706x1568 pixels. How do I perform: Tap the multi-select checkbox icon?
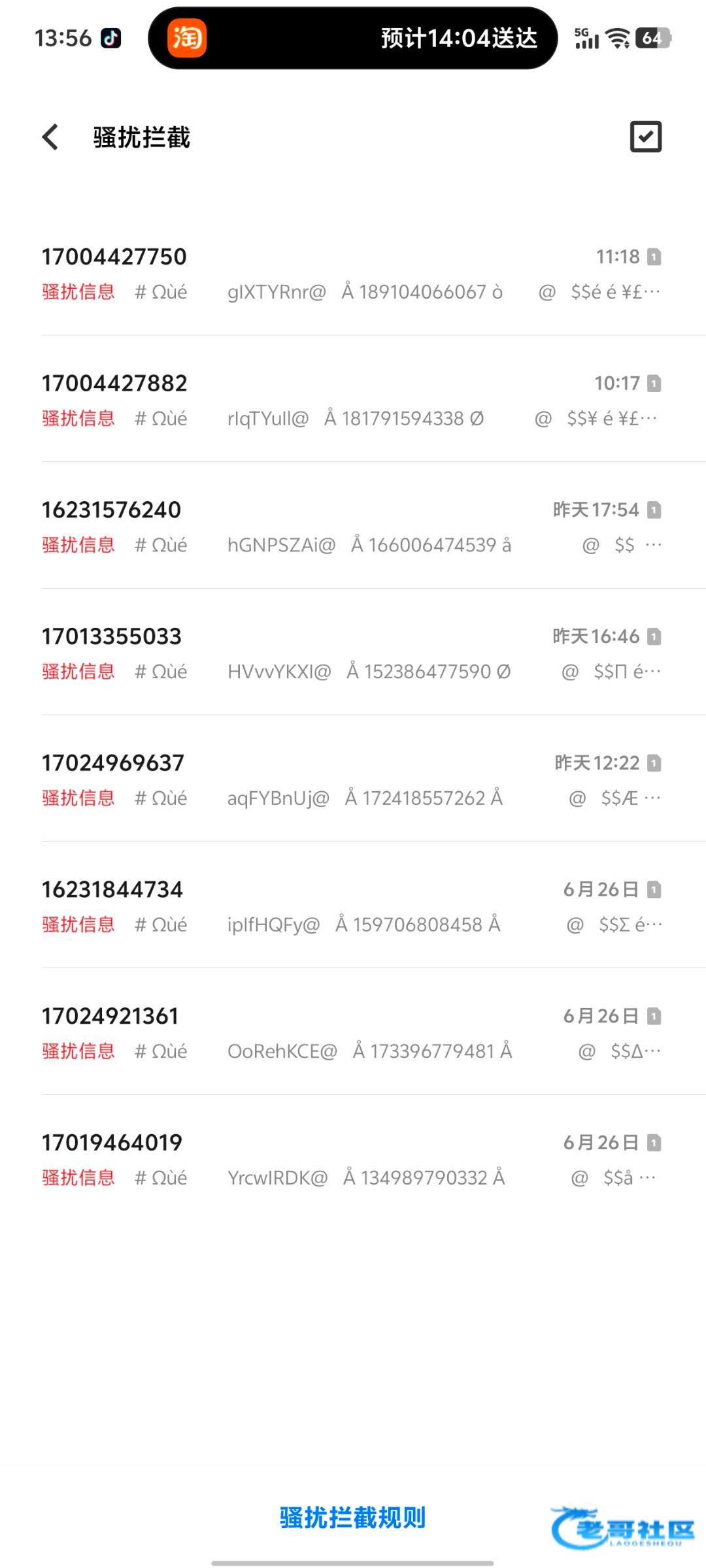click(x=645, y=137)
